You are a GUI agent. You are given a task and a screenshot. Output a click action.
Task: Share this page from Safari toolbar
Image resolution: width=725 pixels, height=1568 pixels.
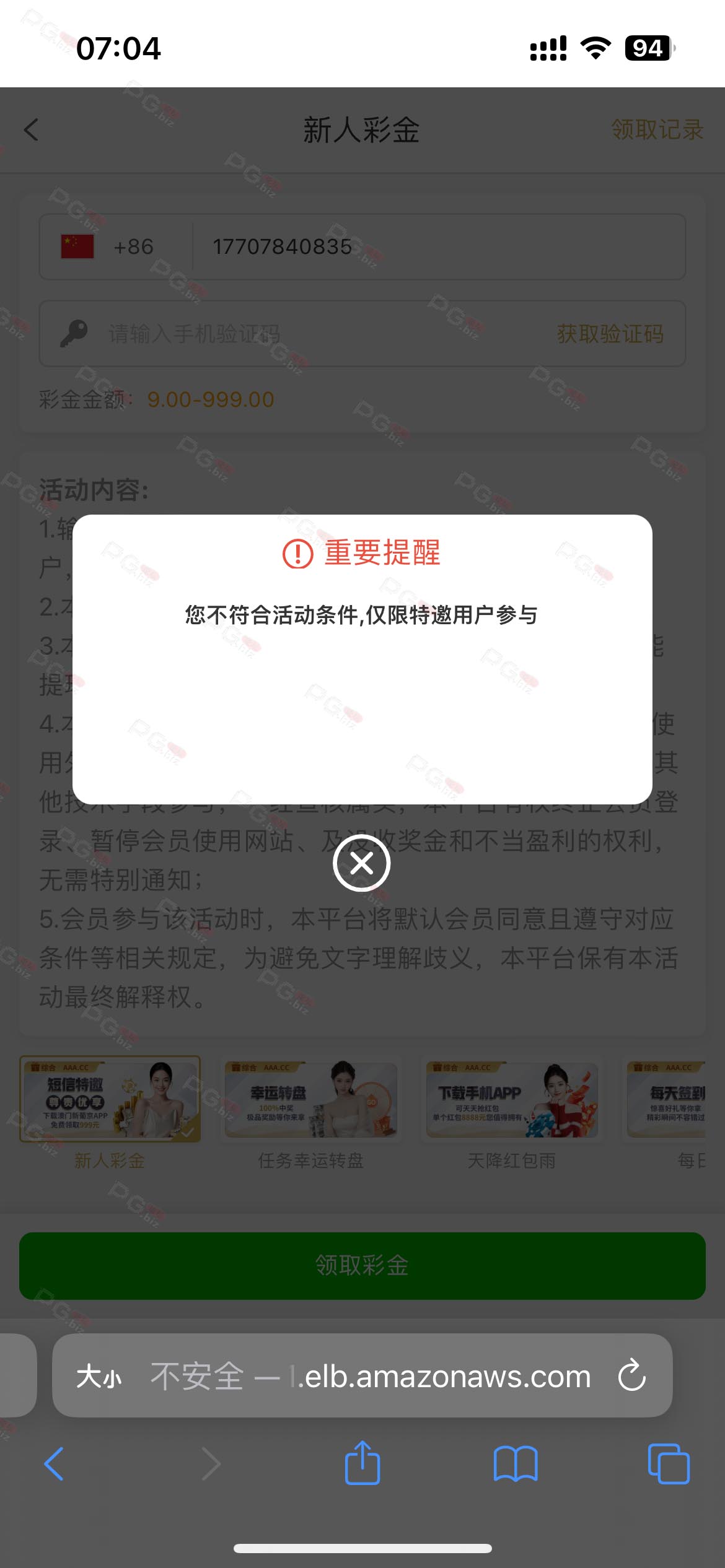tap(362, 1463)
